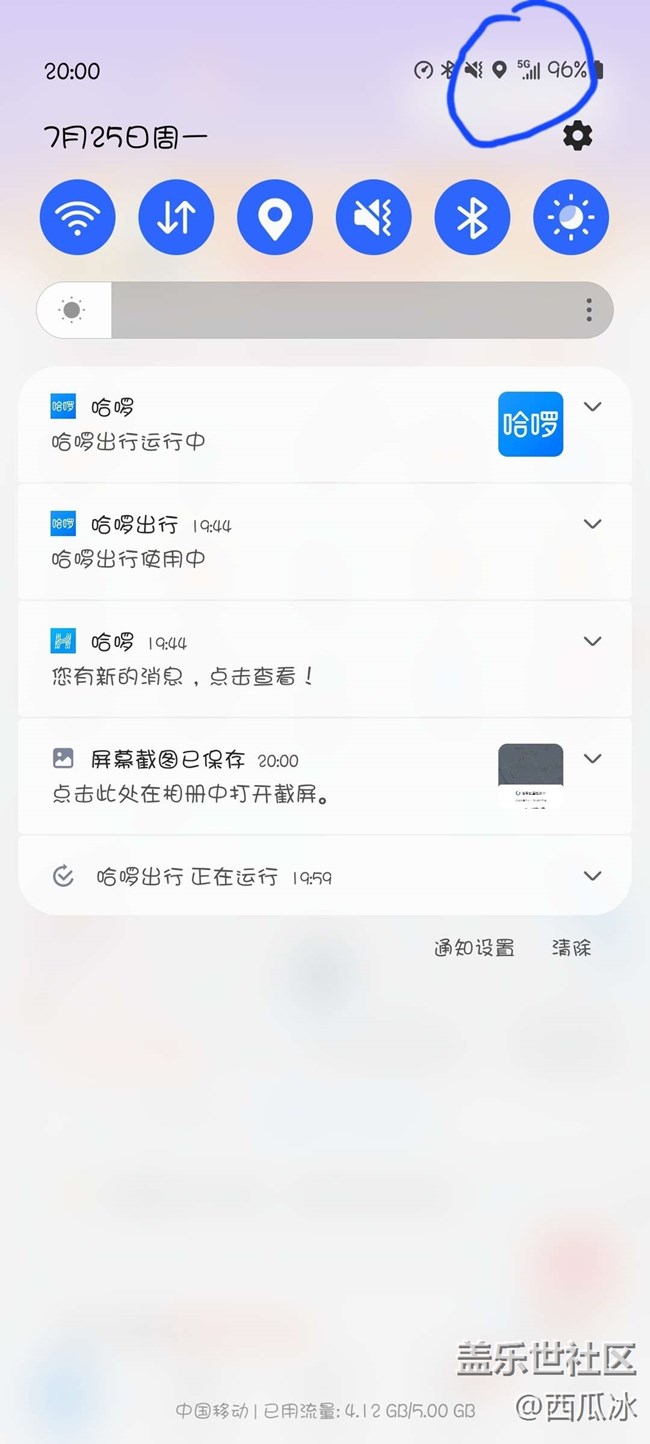Open brightness slider more options
This screenshot has width=650, height=1444.
click(x=589, y=310)
